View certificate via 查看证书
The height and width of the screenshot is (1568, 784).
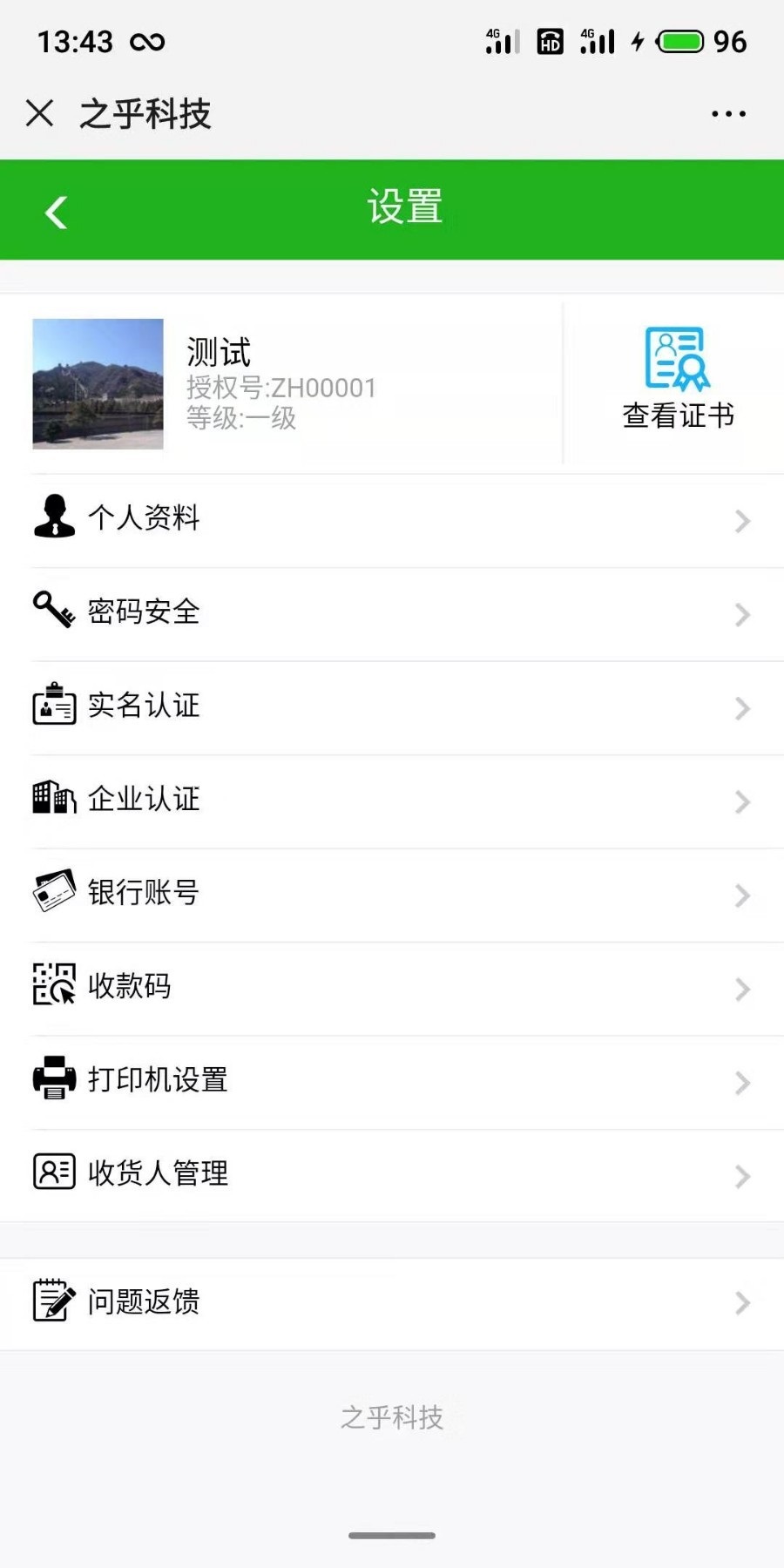coord(678,380)
